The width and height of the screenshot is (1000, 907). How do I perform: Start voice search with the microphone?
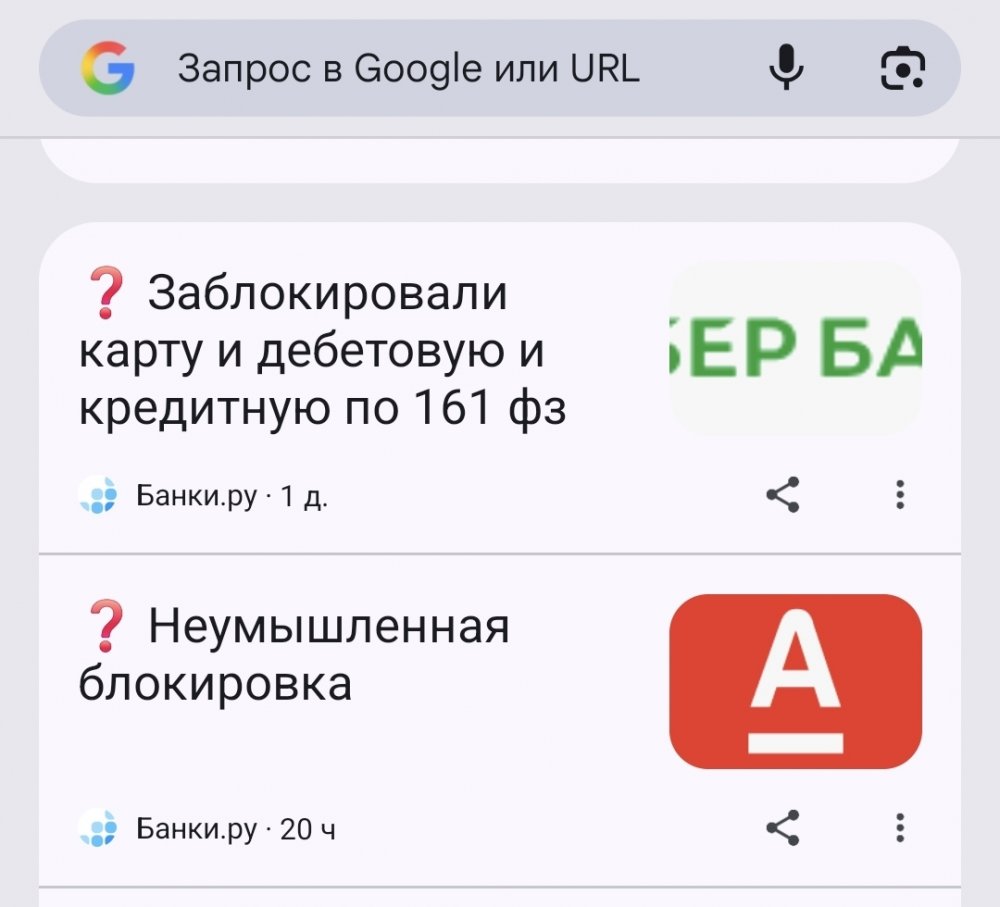click(787, 68)
